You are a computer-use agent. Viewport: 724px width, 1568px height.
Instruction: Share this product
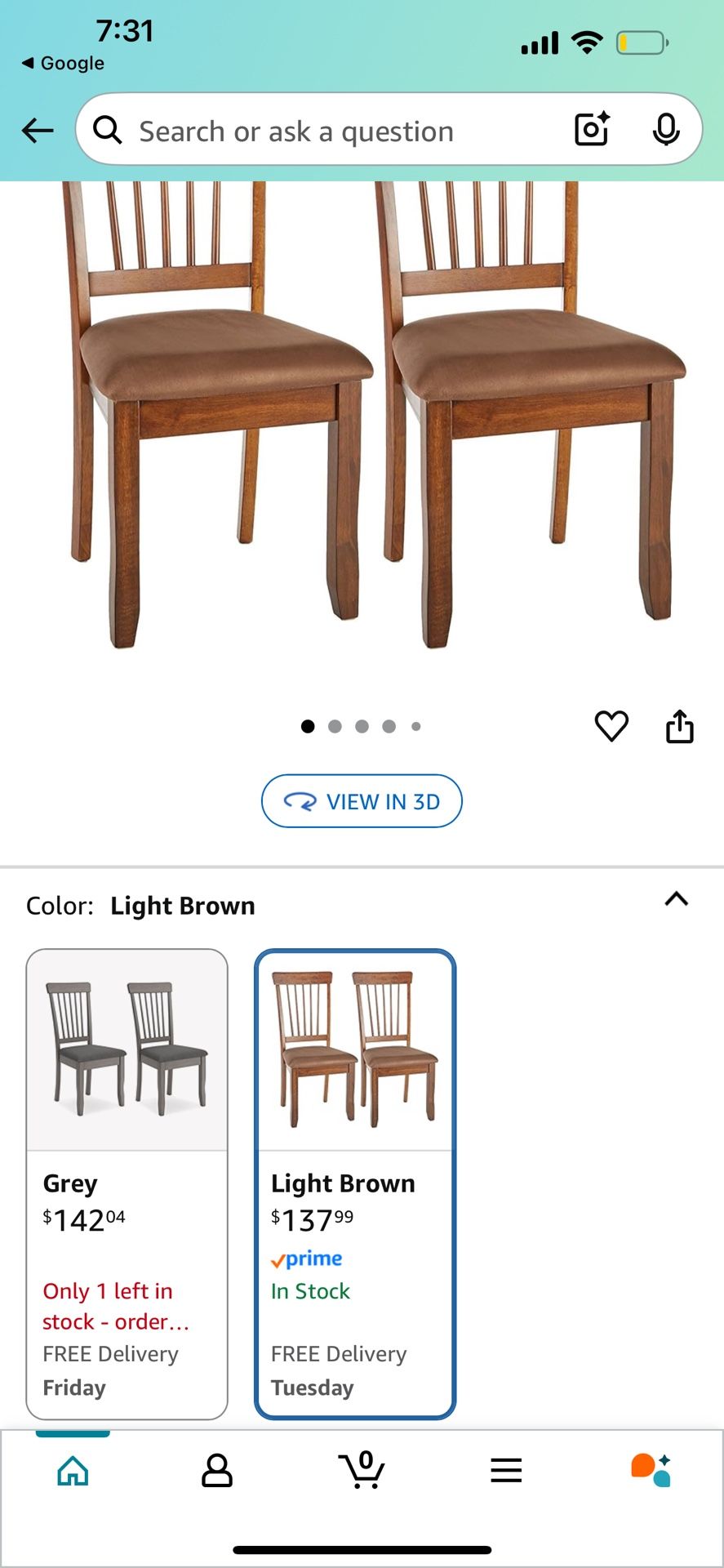[x=679, y=726]
